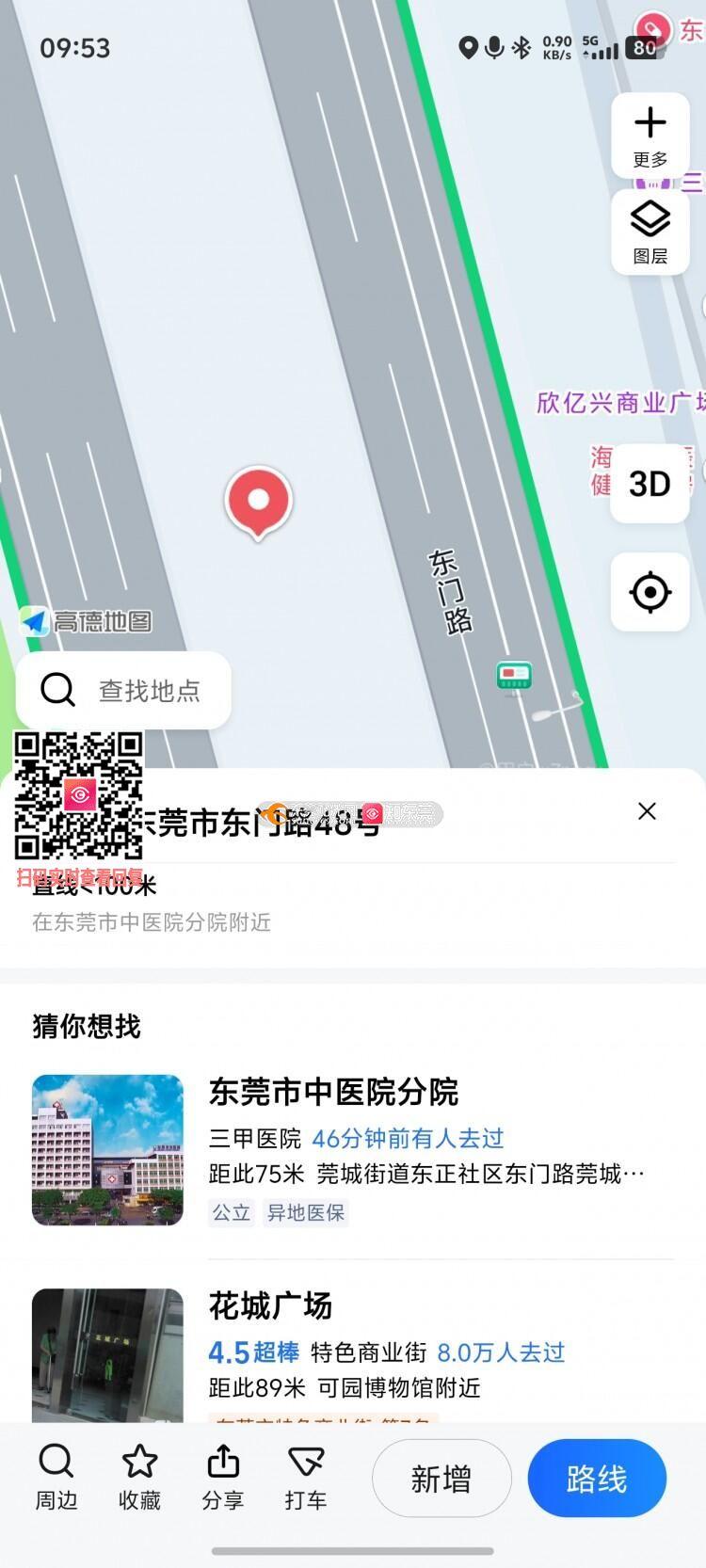The width and height of the screenshot is (706, 1568).
Task: Close the 东门路48号 location card
Action: 647,811
